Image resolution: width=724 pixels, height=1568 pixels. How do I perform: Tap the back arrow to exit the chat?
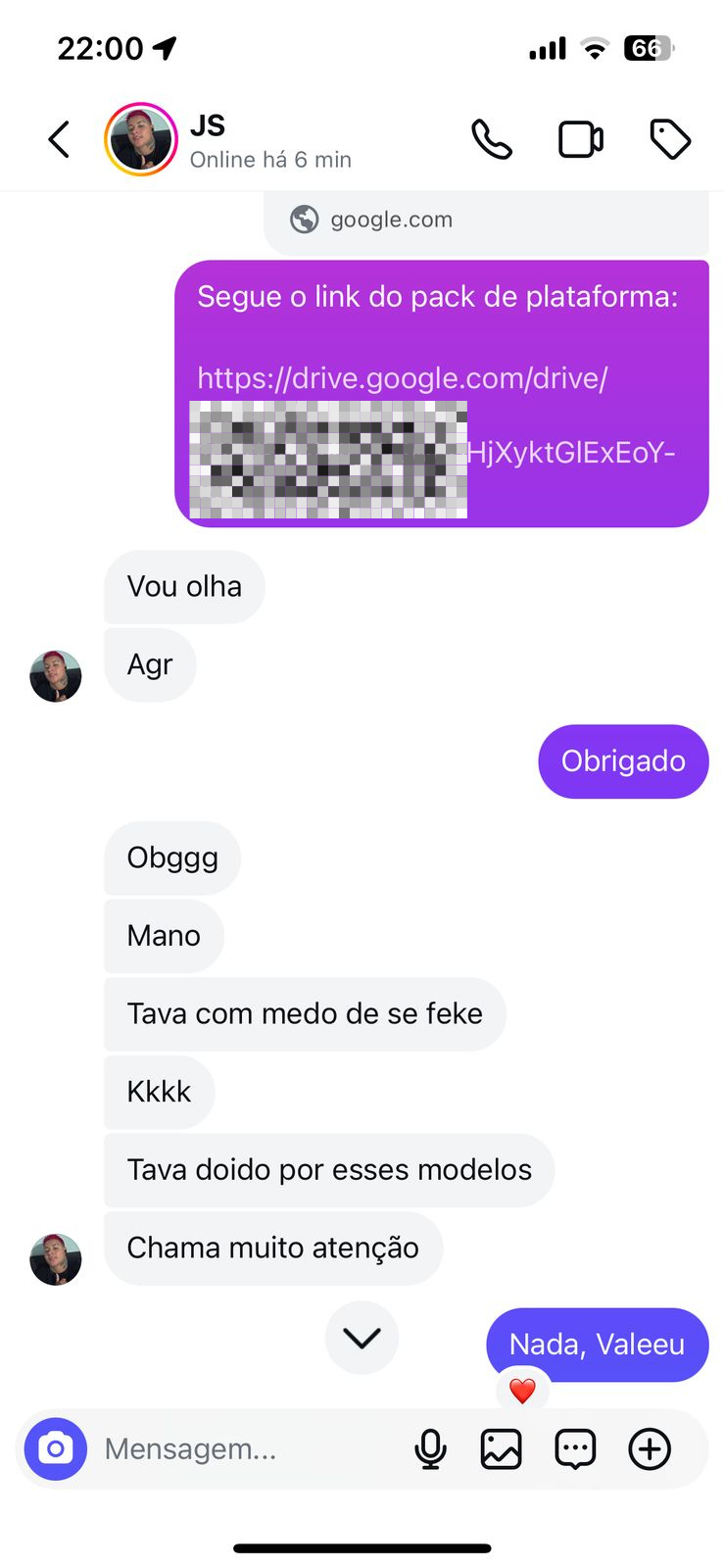[x=58, y=139]
